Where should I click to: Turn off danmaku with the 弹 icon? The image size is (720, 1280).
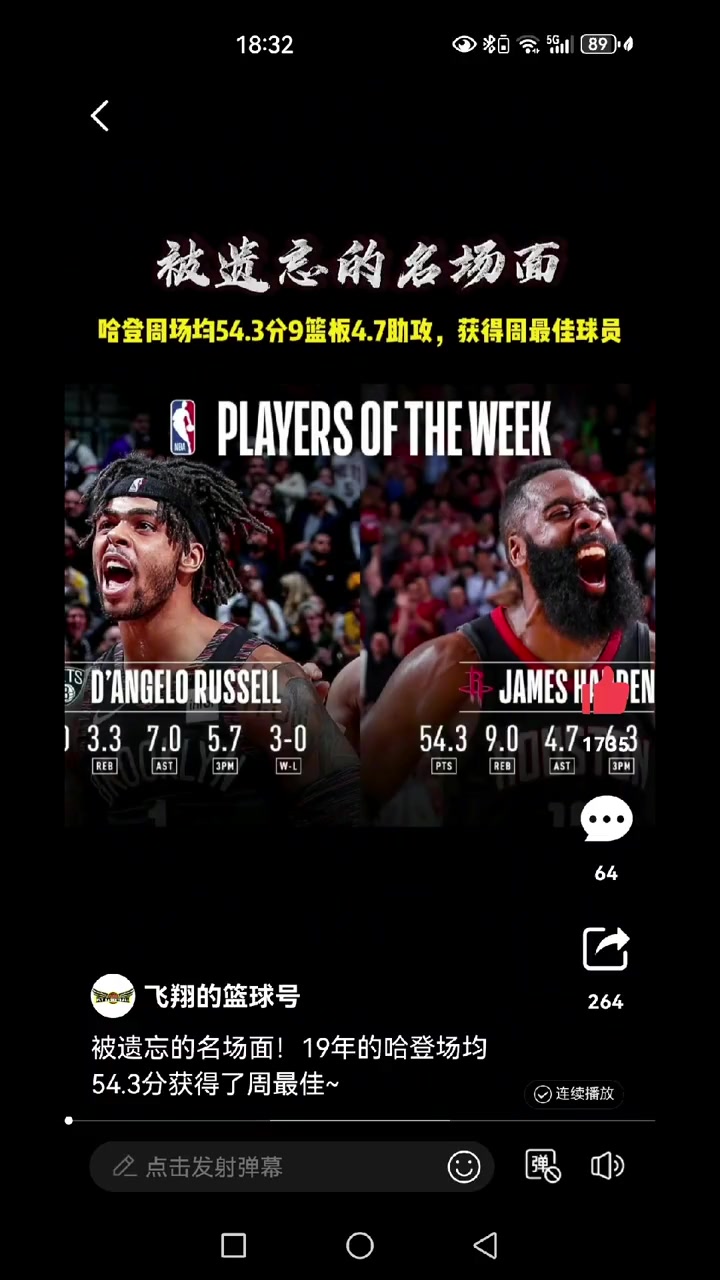click(543, 1166)
